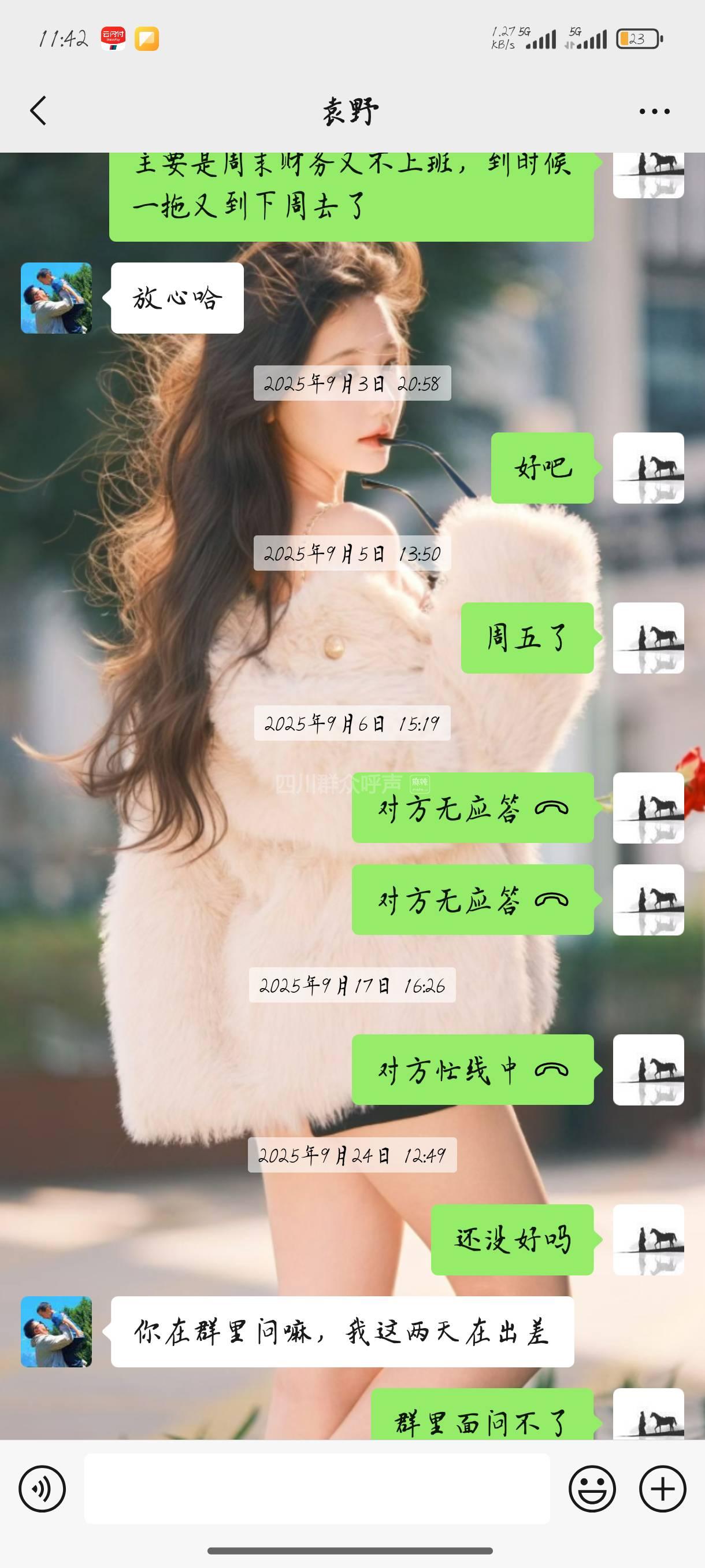Go back from the 袁野 chat
Viewport: 705px width, 1568px height.
[x=38, y=111]
